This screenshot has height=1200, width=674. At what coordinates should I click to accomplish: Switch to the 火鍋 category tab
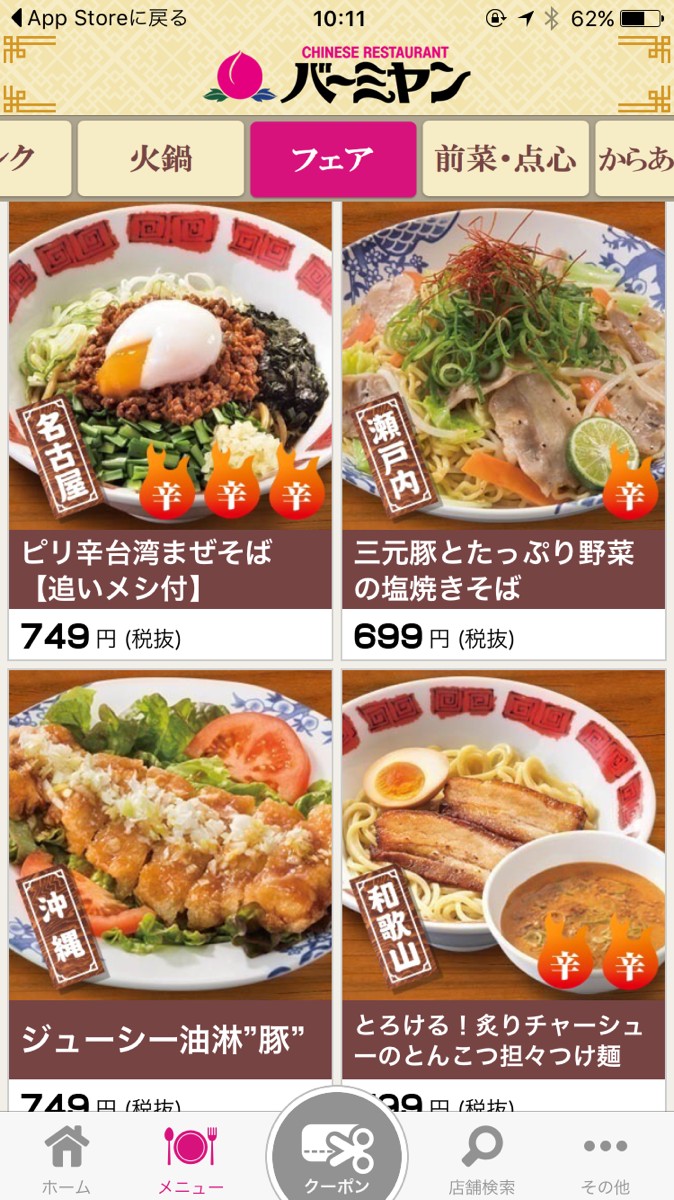160,159
